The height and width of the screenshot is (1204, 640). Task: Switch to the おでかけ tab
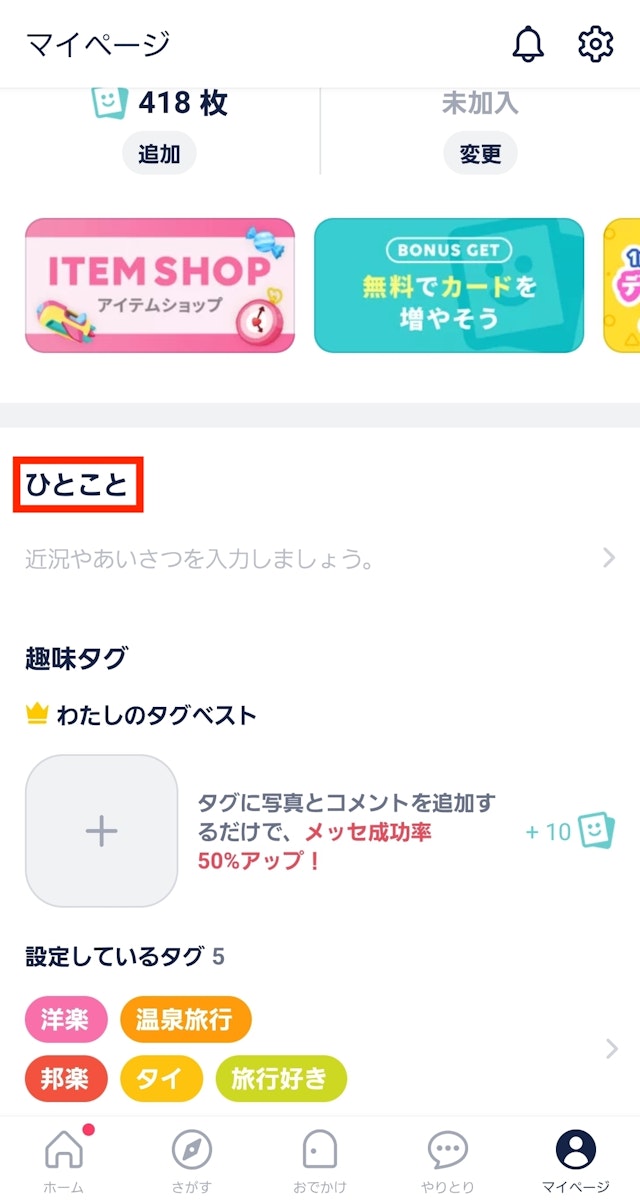[x=320, y=1160]
